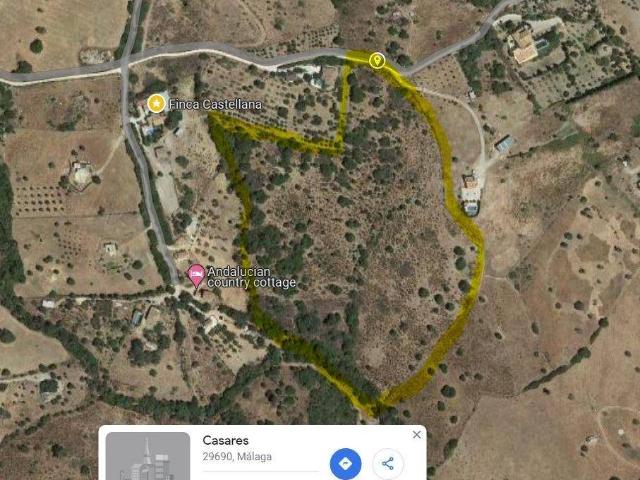Close the Casares place card
640x480 pixels.
click(417, 435)
